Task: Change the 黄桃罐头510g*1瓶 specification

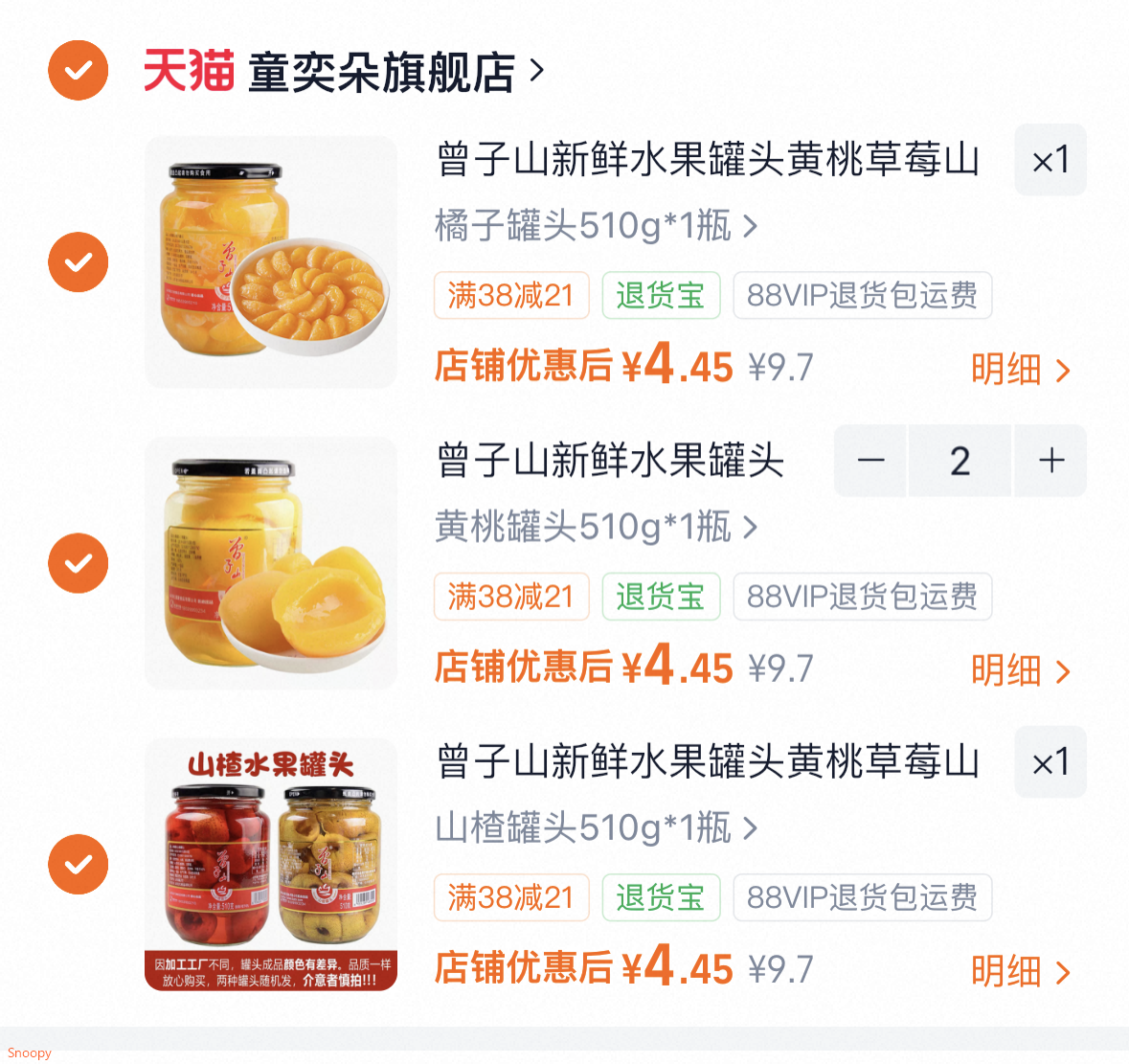Action: pos(596,528)
